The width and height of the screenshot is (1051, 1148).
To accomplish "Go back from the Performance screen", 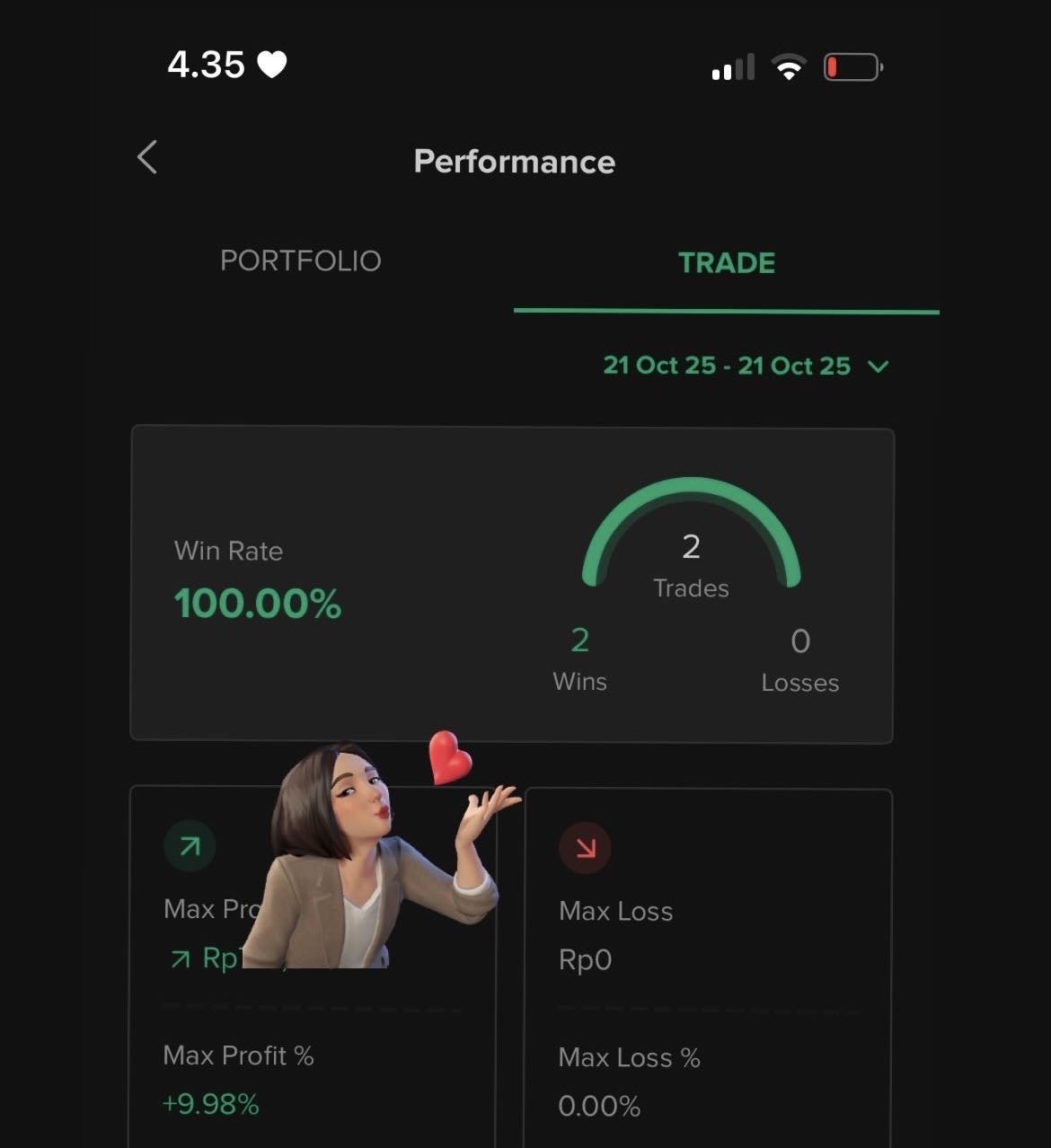I will point(147,157).
